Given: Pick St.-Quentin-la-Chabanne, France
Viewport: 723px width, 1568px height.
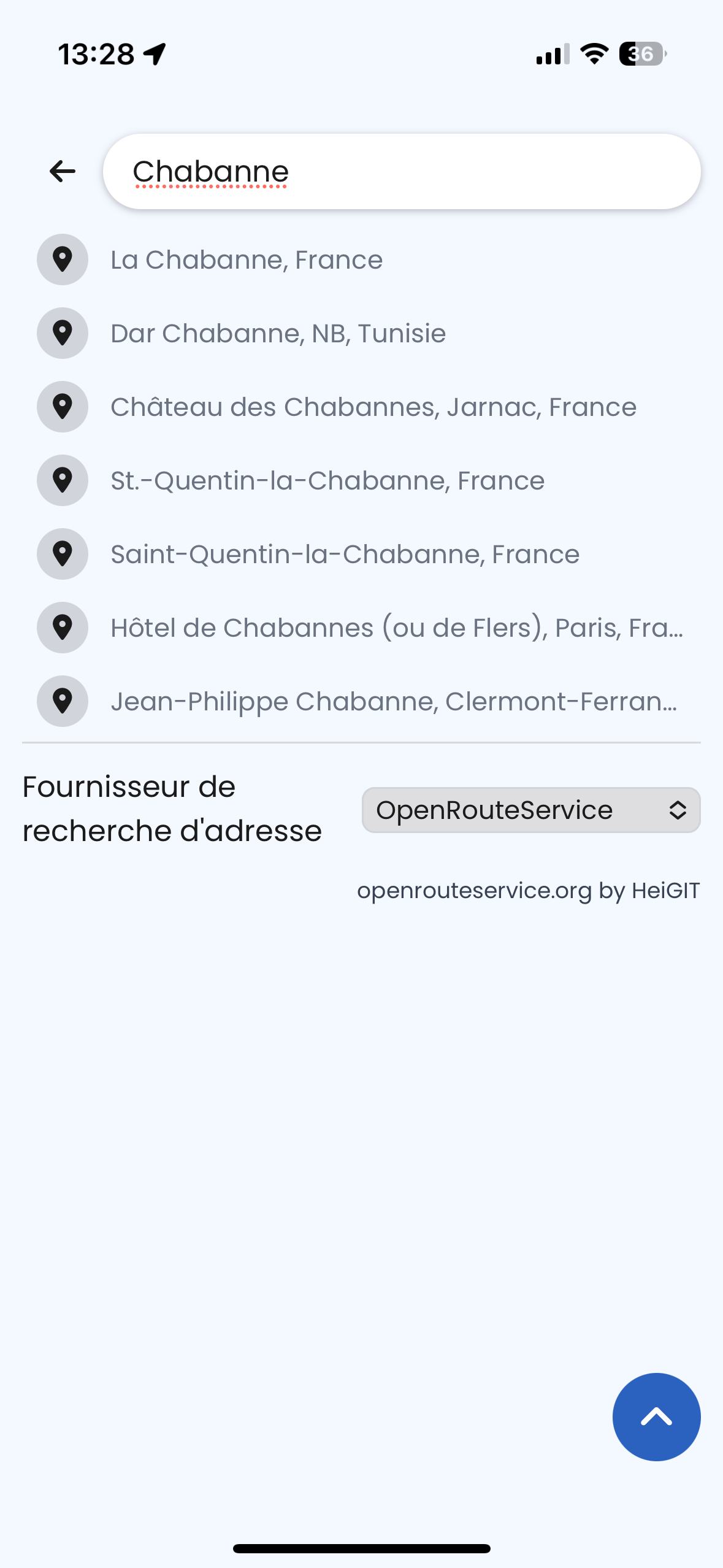Looking at the screenshot, I should tap(361, 480).
